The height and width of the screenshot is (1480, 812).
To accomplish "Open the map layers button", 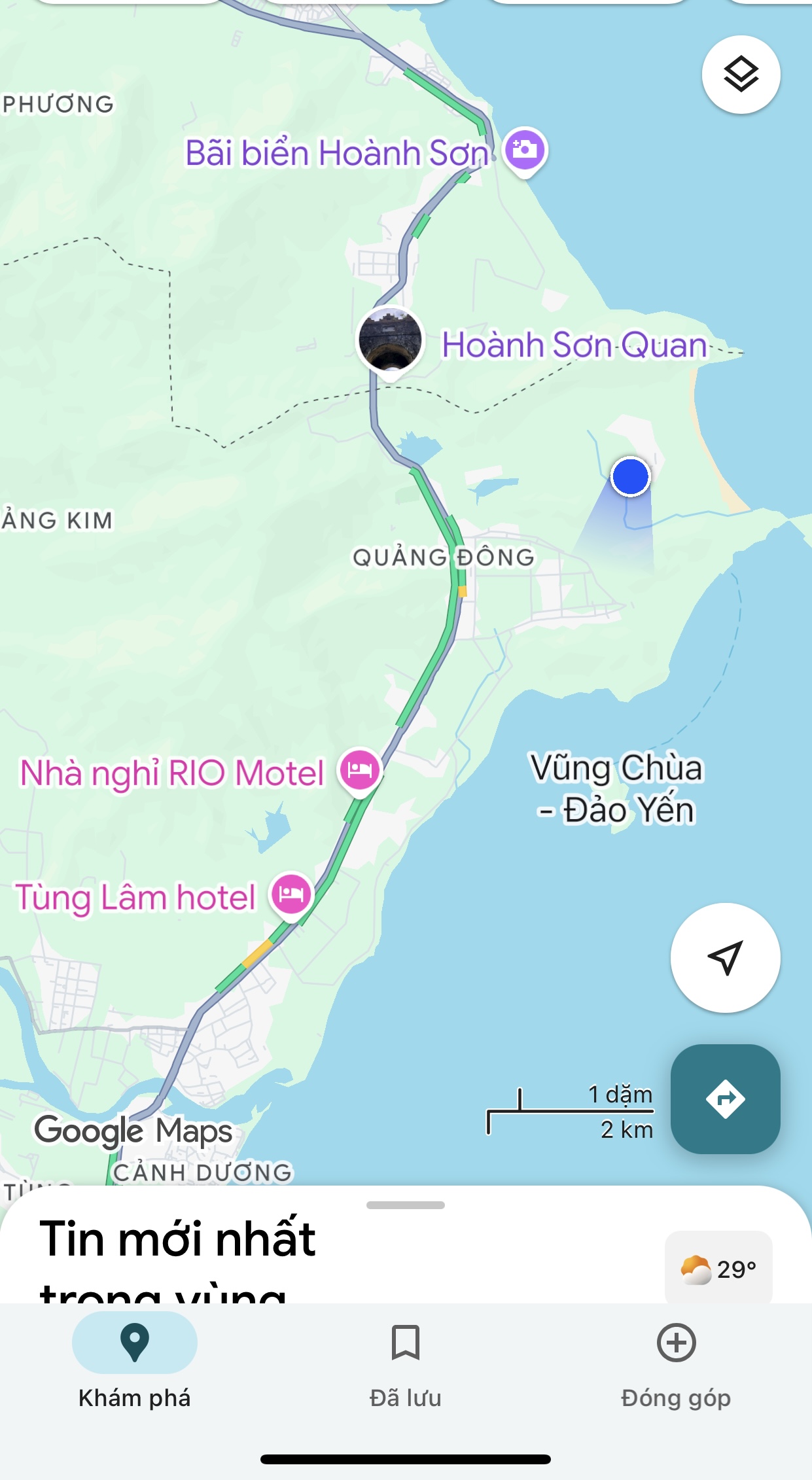I will tap(741, 75).
